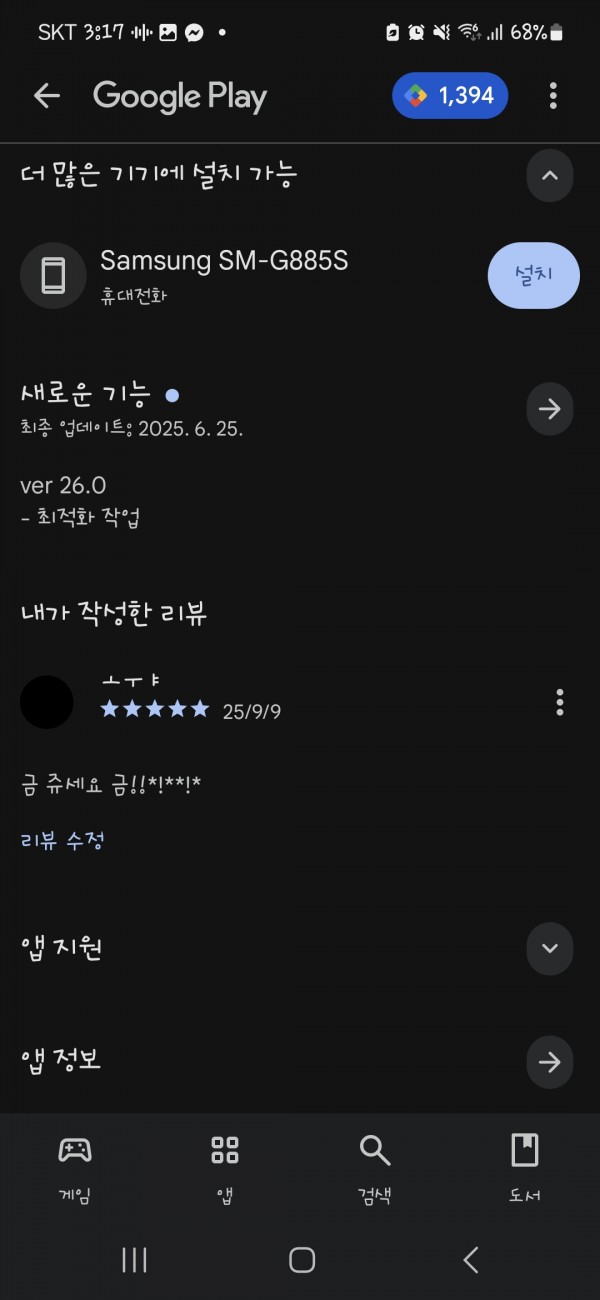Open 앱 정보 details
Image resolution: width=600 pixels, height=1300 pixels.
click(x=550, y=1062)
